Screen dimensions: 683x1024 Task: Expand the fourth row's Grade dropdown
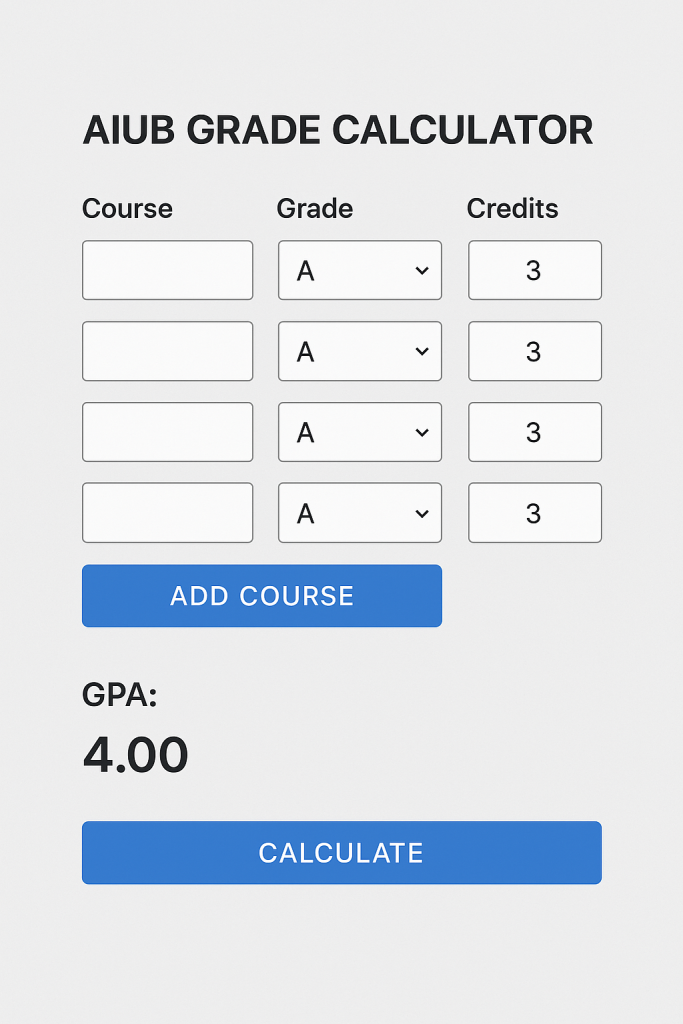[360, 513]
